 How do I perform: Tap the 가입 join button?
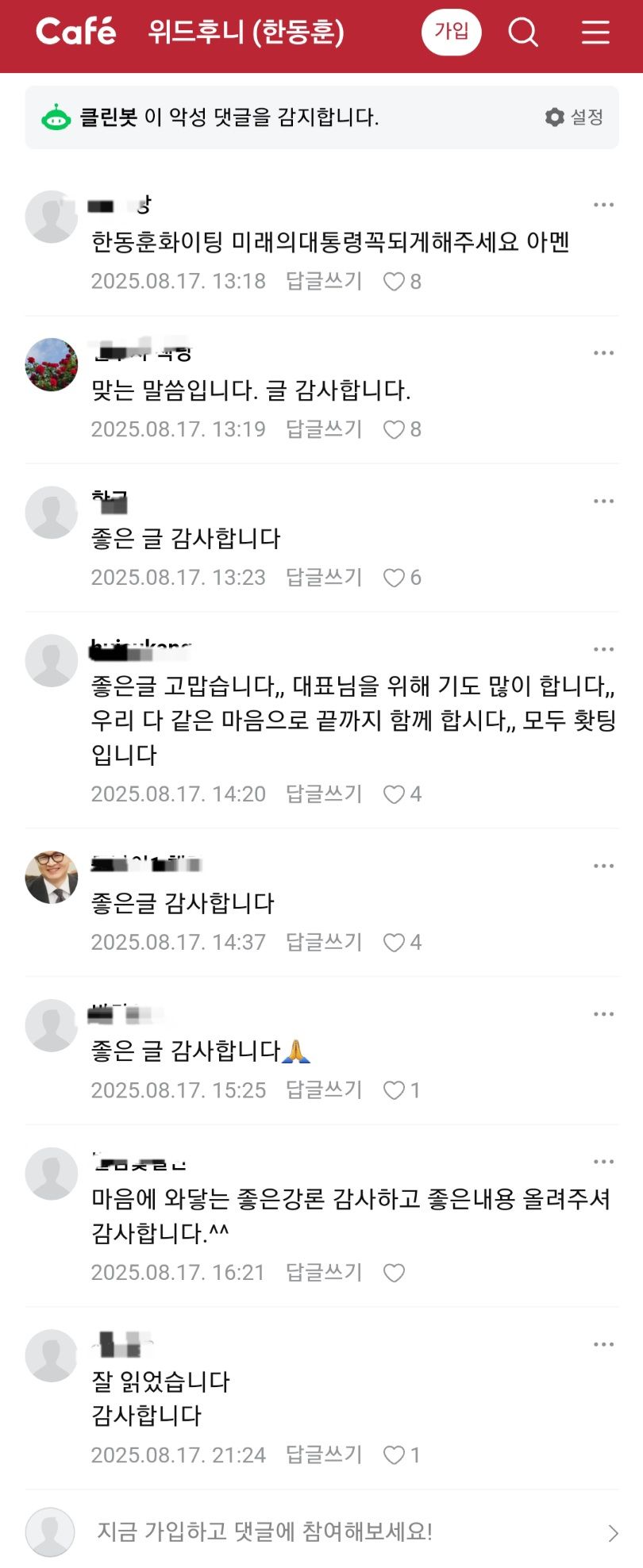pos(451,32)
